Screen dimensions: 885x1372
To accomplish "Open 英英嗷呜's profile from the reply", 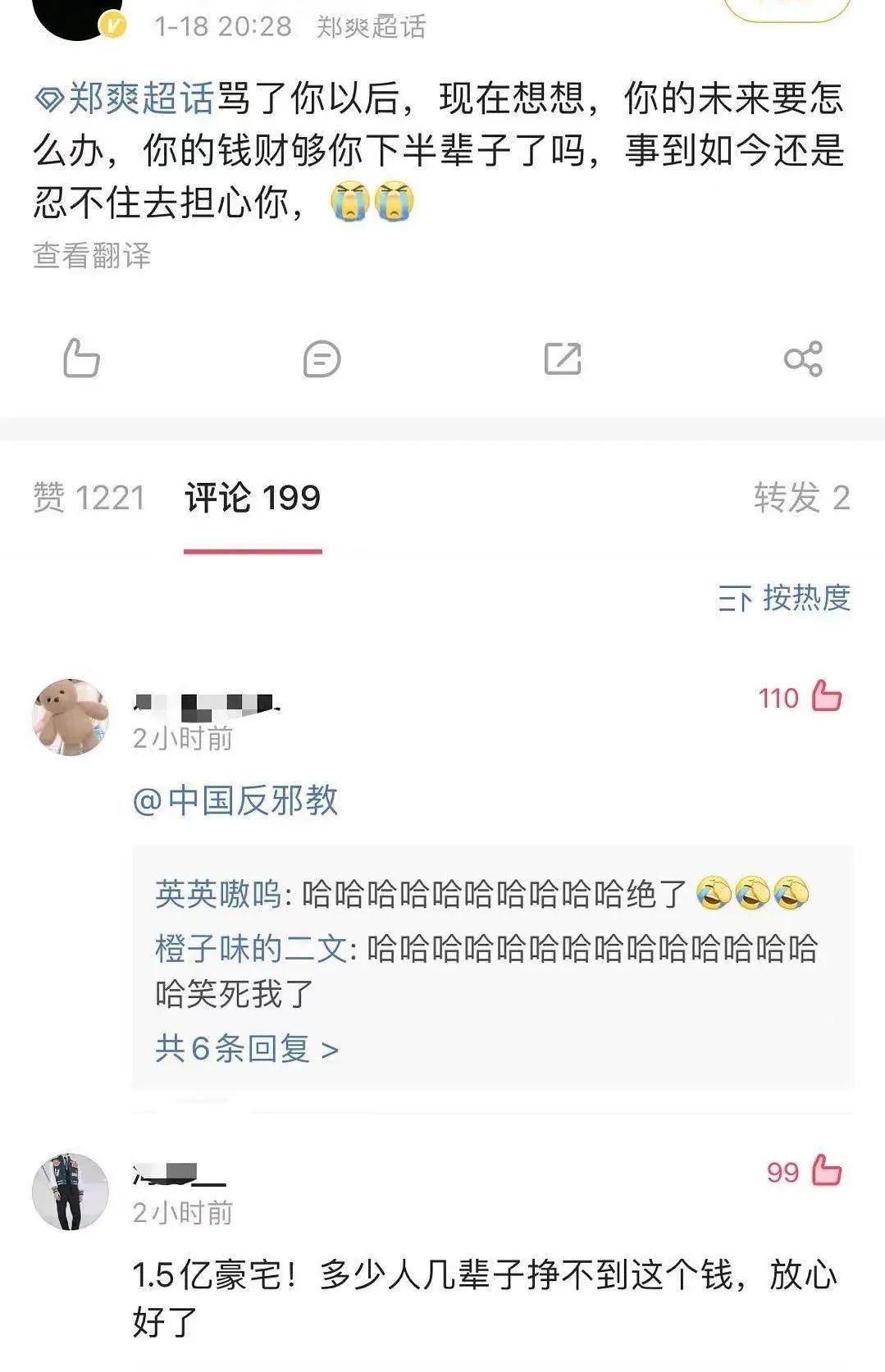I will click(x=218, y=894).
